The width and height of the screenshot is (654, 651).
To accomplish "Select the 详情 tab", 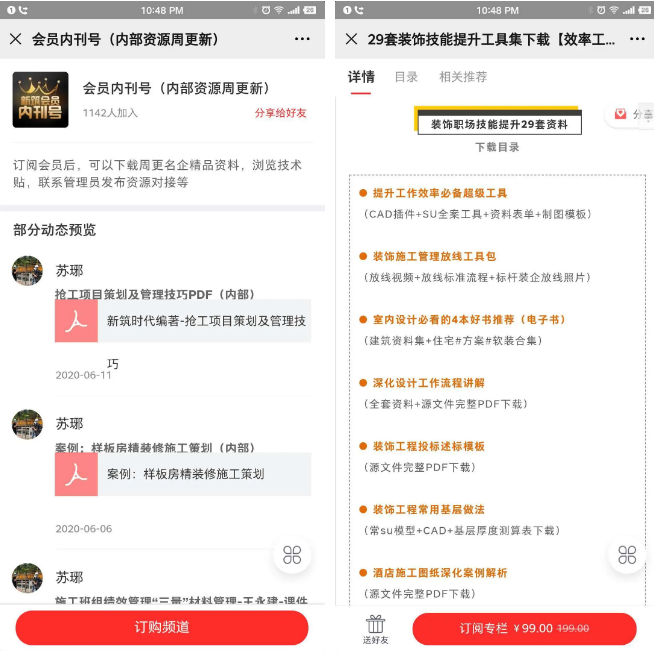I will [x=361, y=77].
